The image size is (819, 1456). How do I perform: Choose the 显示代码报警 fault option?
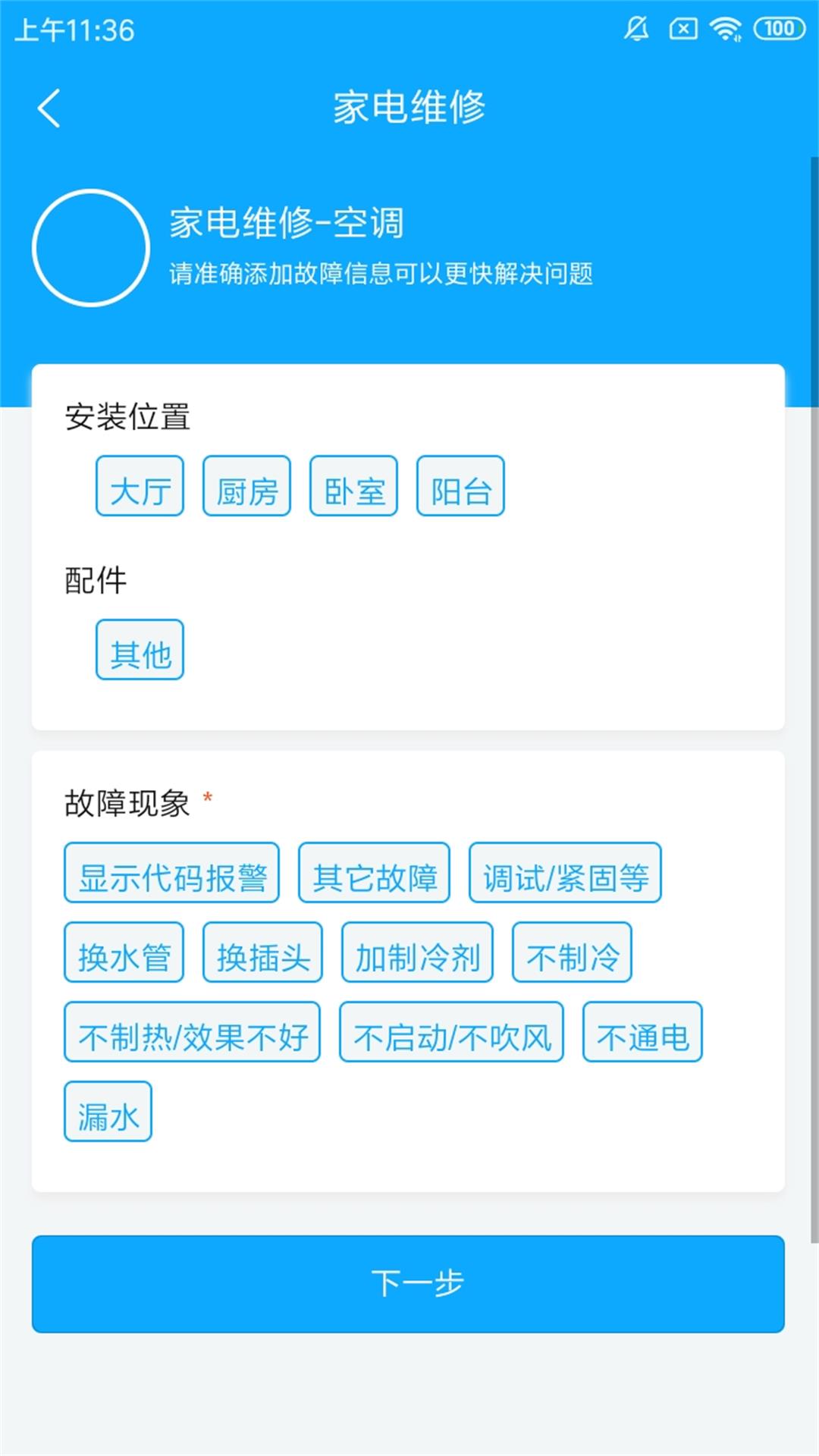click(172, 873)
